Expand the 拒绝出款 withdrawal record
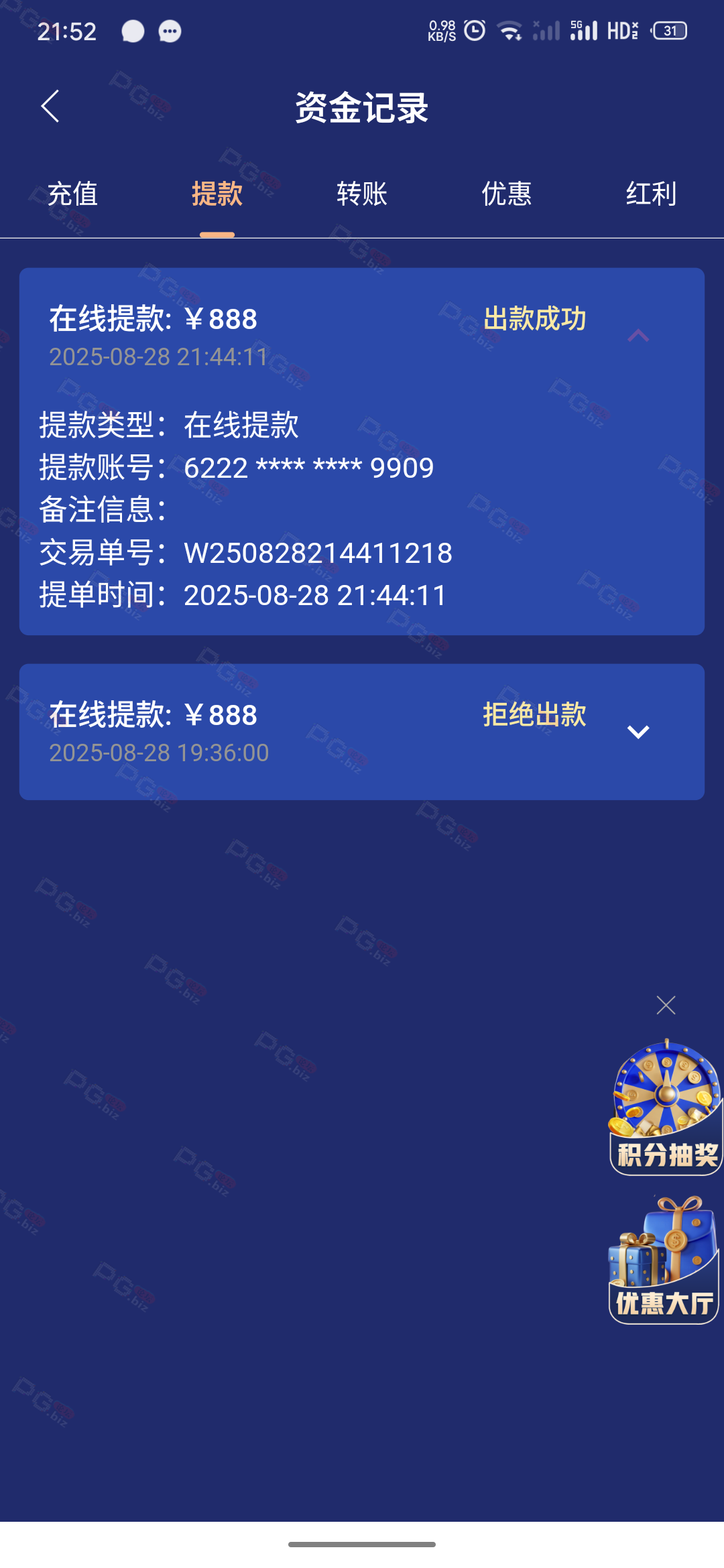This screenshot has width=724, height=1568. click(x=638, y=732)
